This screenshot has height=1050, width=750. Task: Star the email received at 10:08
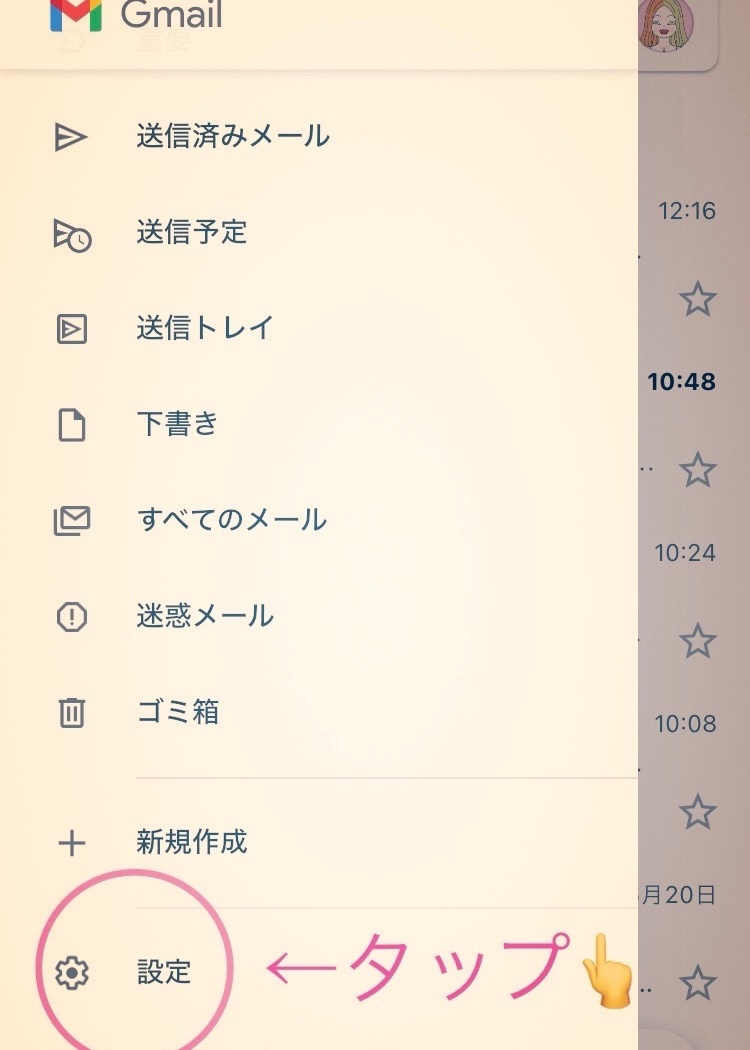click(698, 812)
